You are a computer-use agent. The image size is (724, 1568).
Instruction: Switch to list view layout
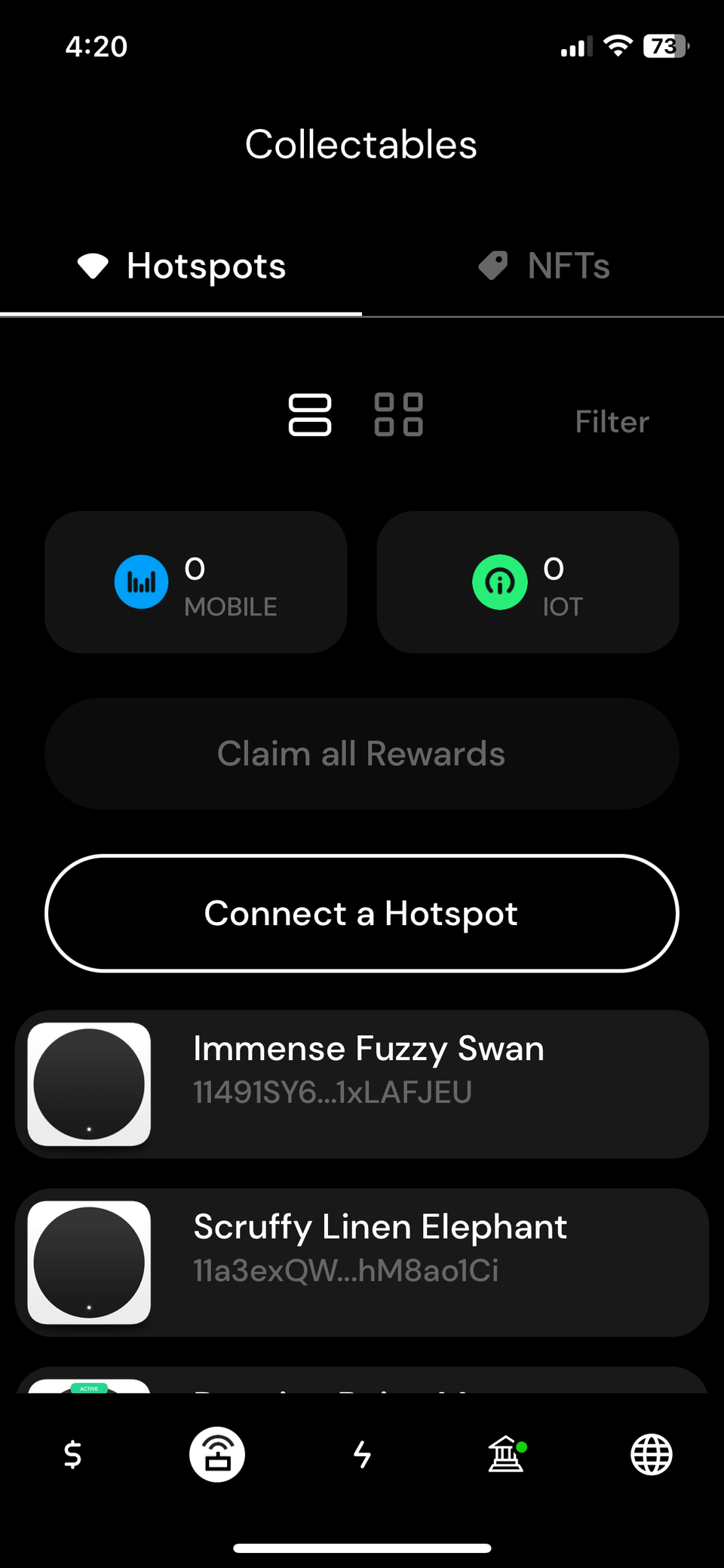point(309,415)
